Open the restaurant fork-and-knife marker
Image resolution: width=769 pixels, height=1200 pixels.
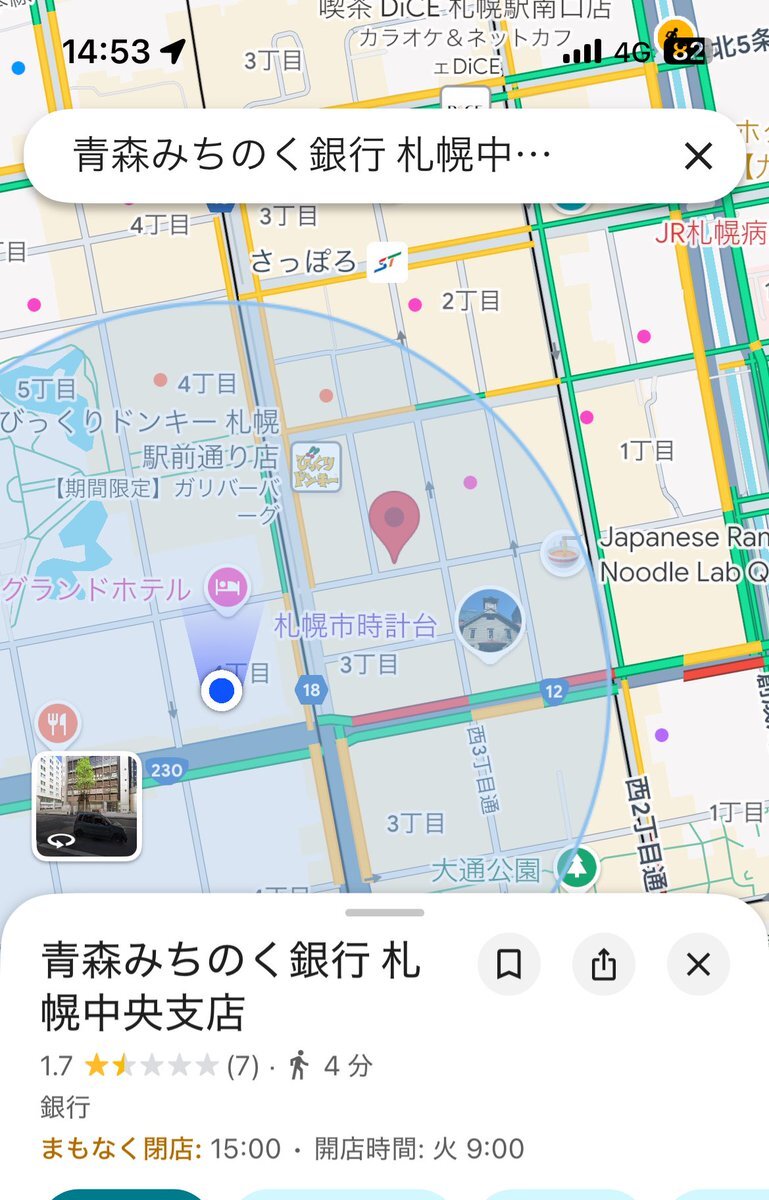point(58,723)
